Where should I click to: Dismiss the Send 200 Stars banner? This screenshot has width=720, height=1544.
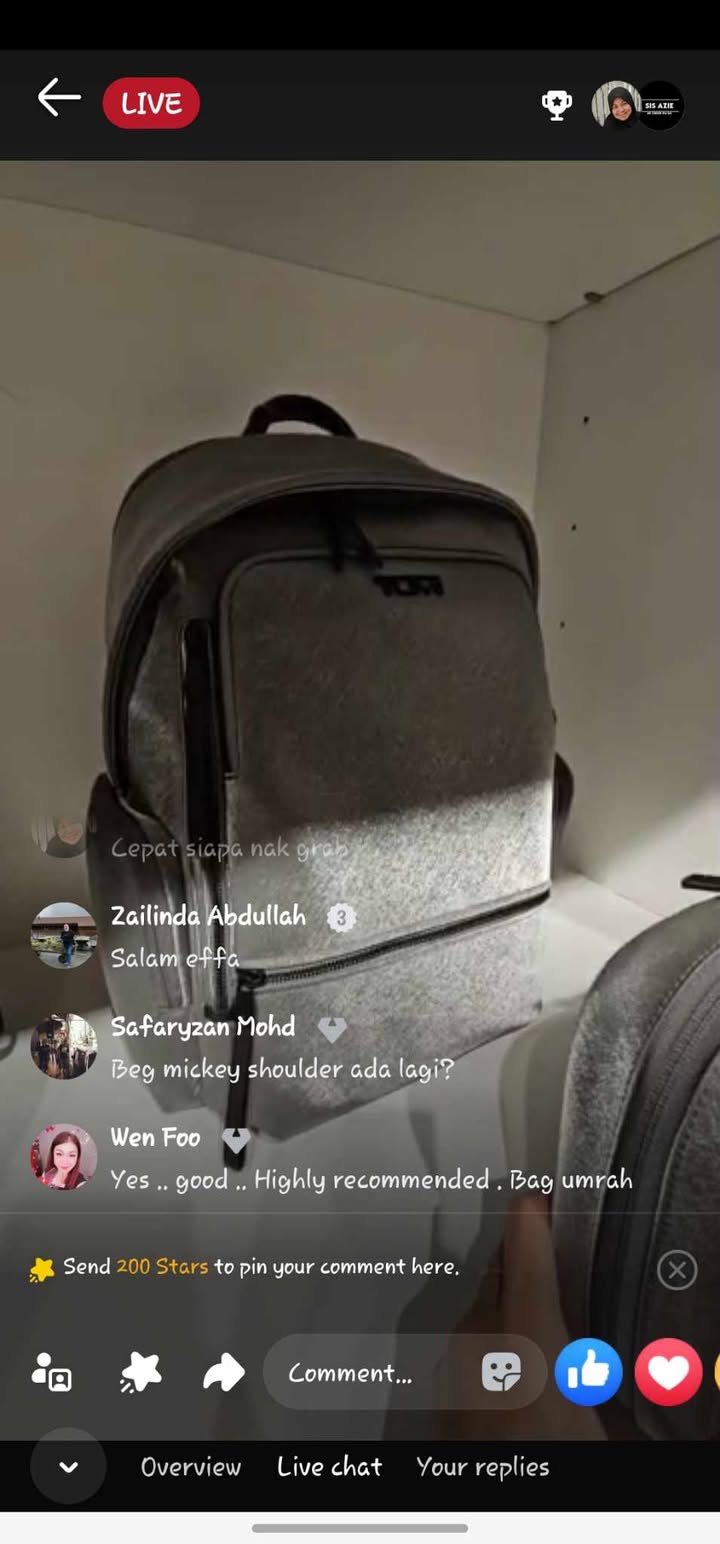(x=677, y=1270)
